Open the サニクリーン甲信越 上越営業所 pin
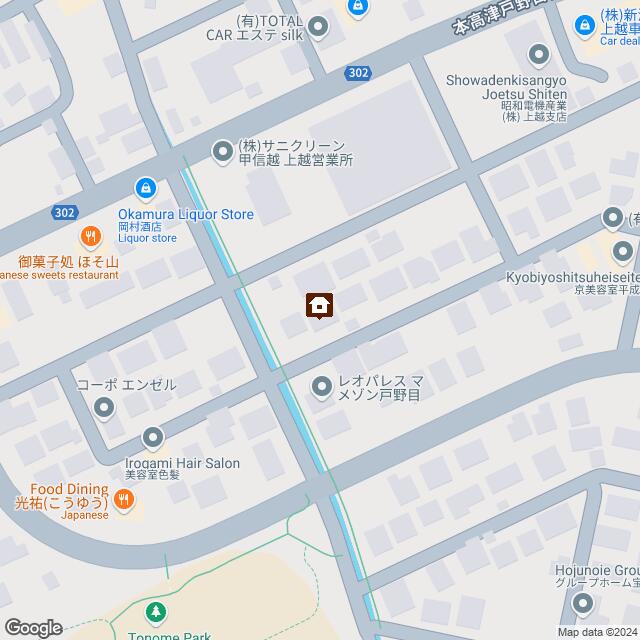The height and width of the screenshot is (640, 640). [222, 151]
